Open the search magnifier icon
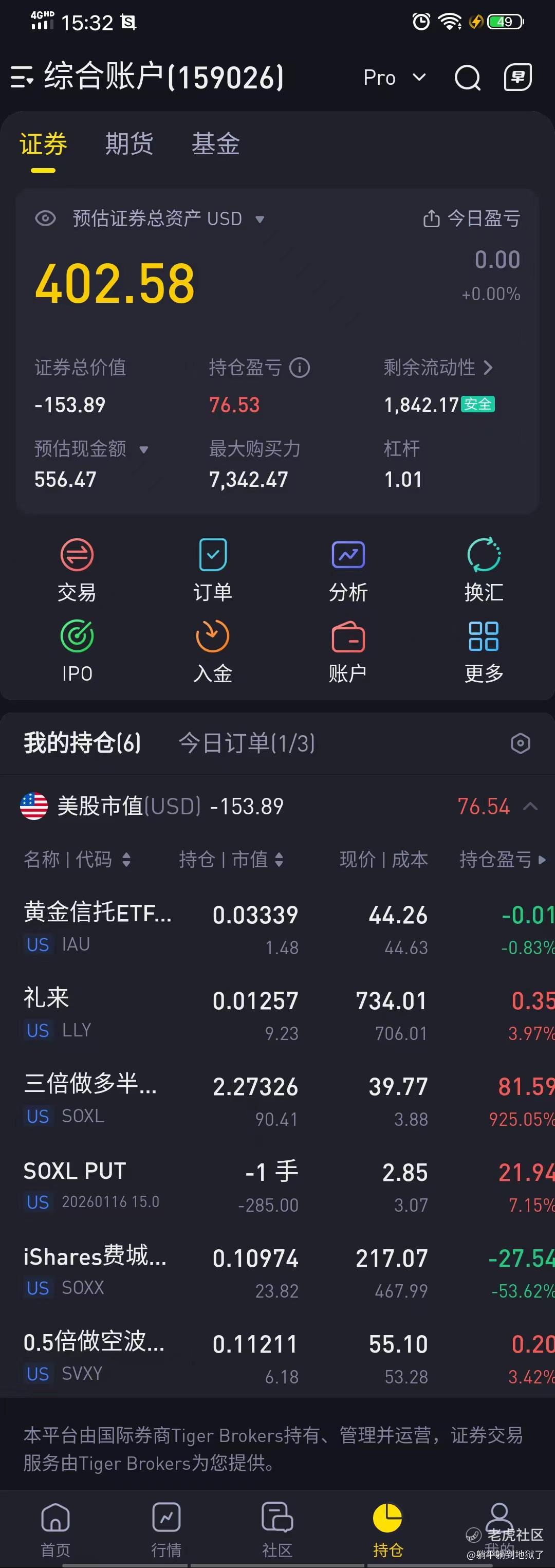Viewport: 555px width, 1568px height. [x=467, y=77]
